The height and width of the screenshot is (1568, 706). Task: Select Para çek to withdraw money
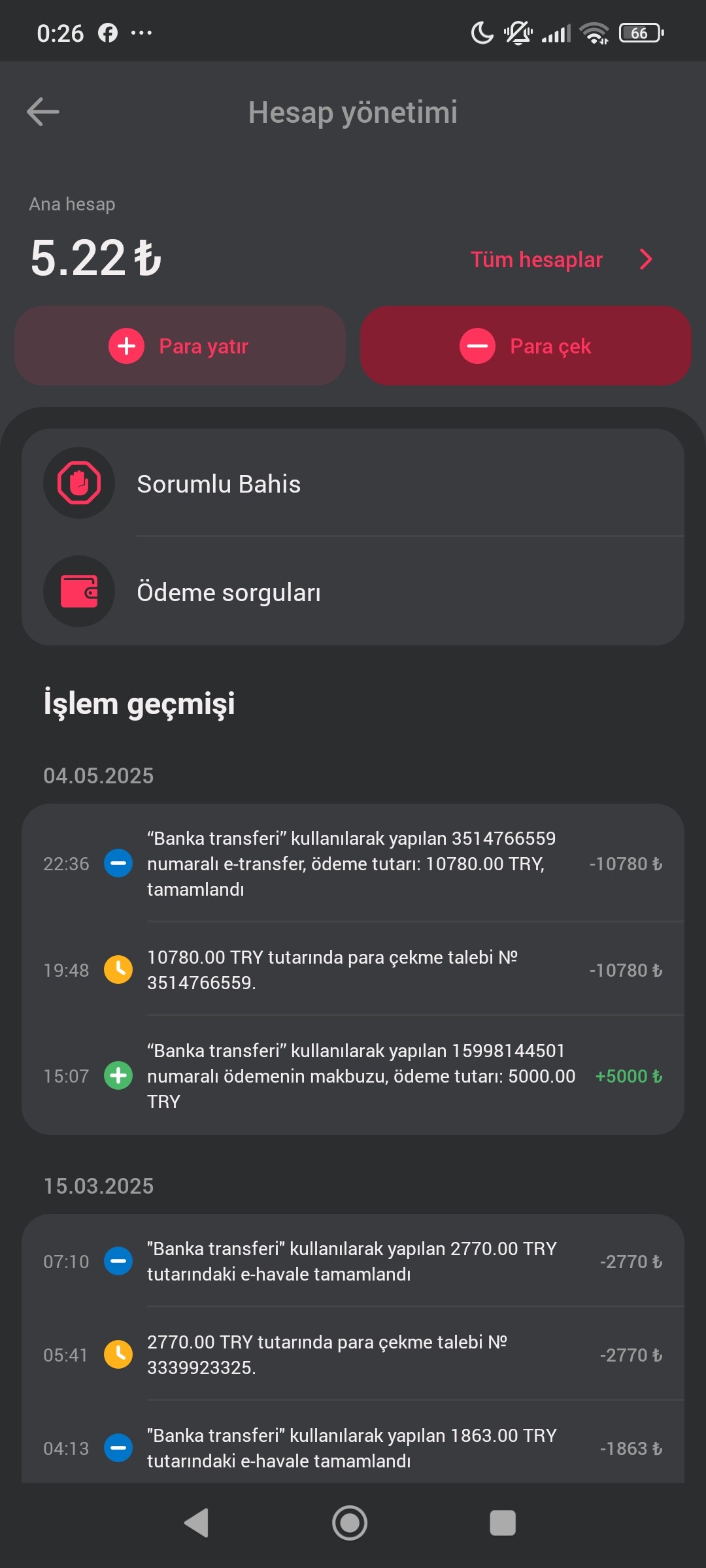pos(526,346)
